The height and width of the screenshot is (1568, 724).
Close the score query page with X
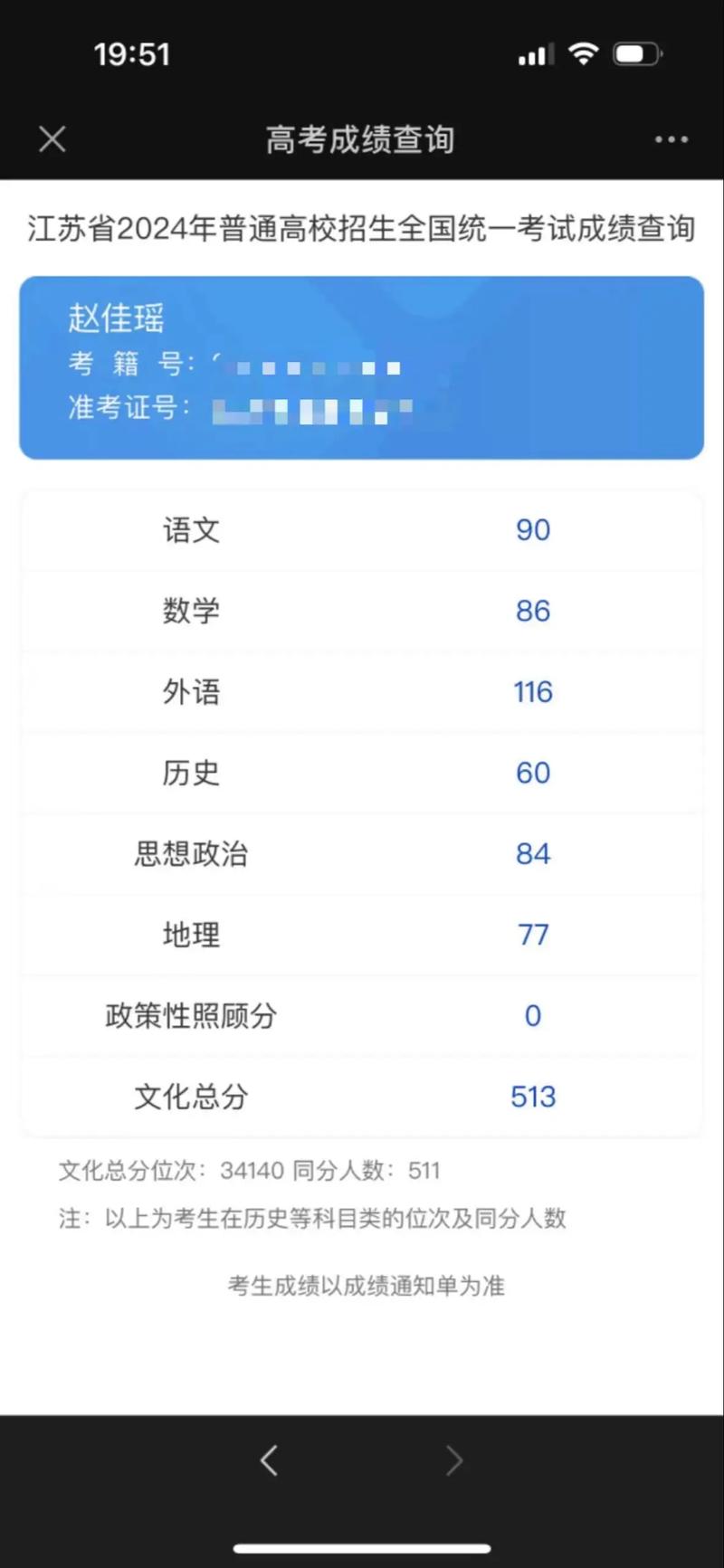[52, 139]
